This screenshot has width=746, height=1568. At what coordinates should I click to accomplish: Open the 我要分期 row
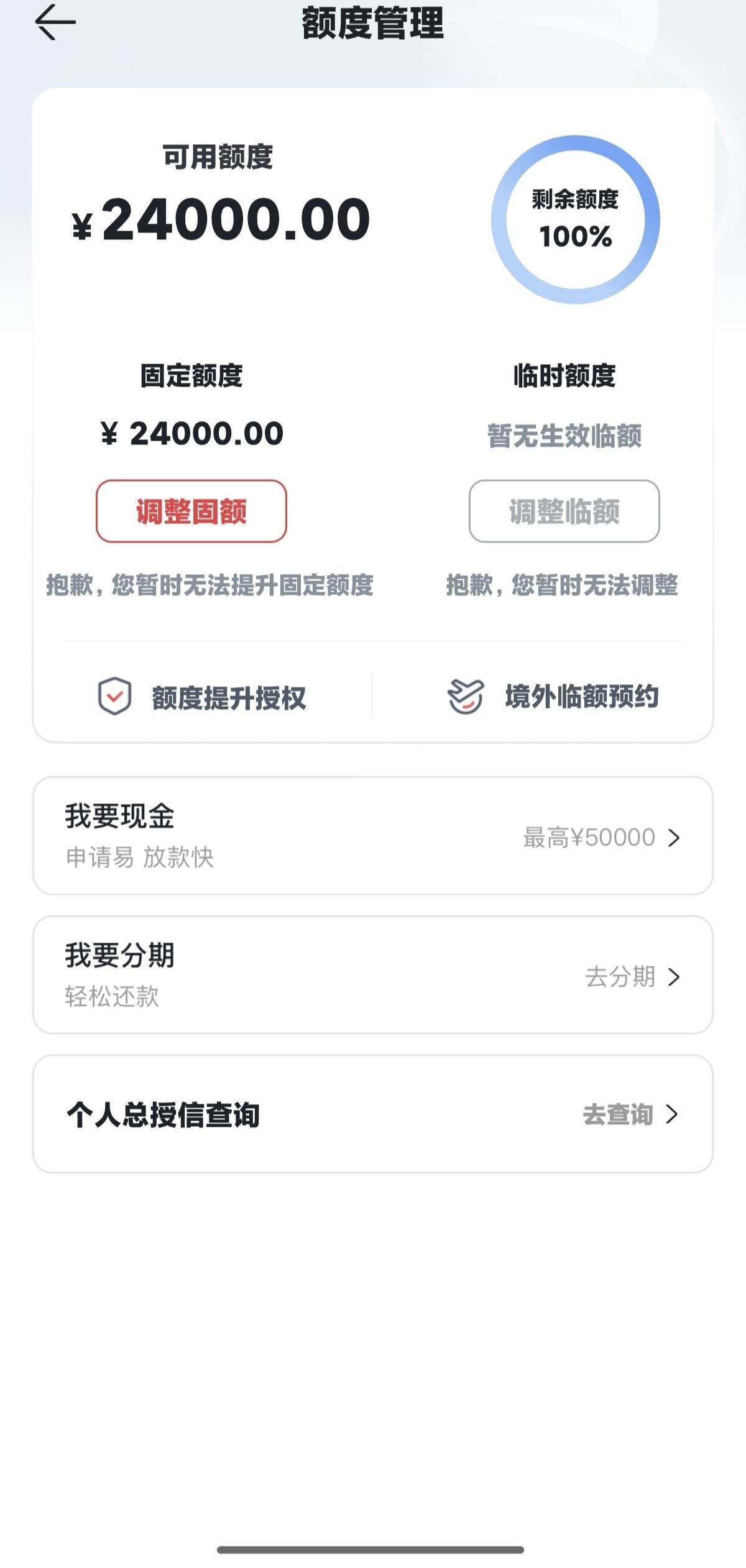(373, 975)
